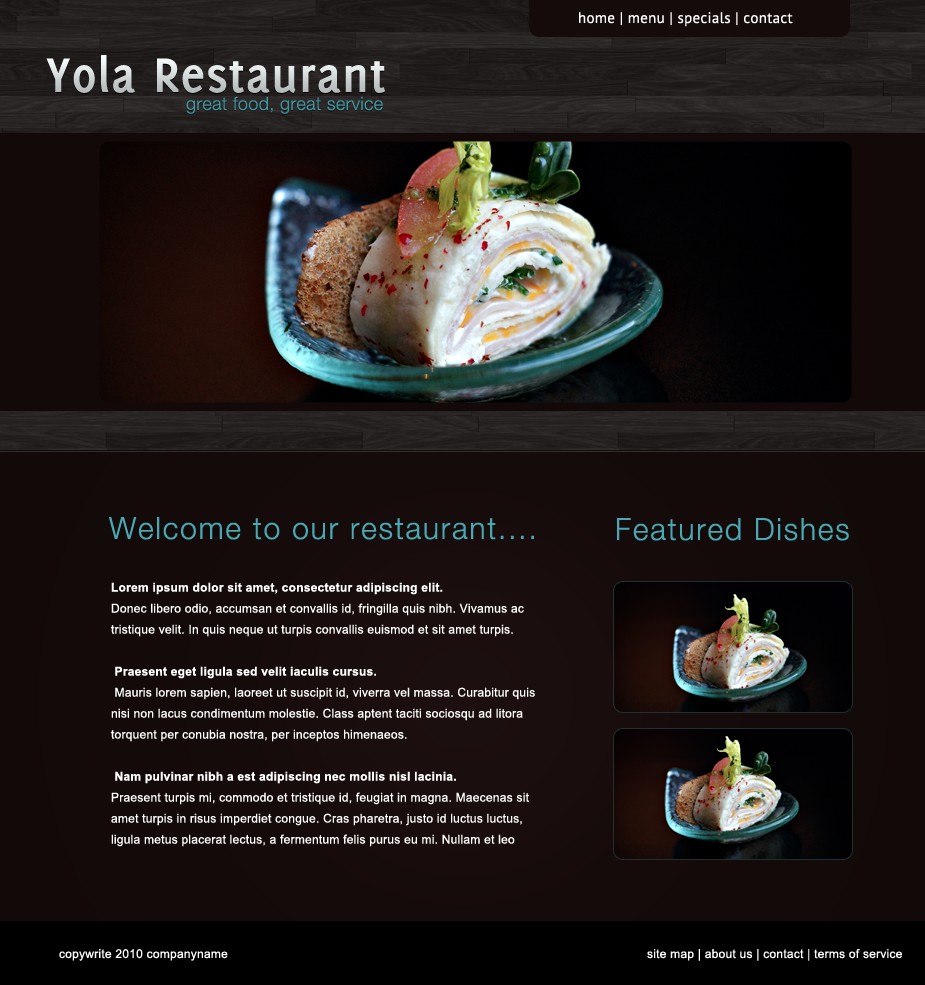Open the first featured dish thumbnail
This screenshot has height=985, width=925.
pyautogui.click(x=732, y=647)
